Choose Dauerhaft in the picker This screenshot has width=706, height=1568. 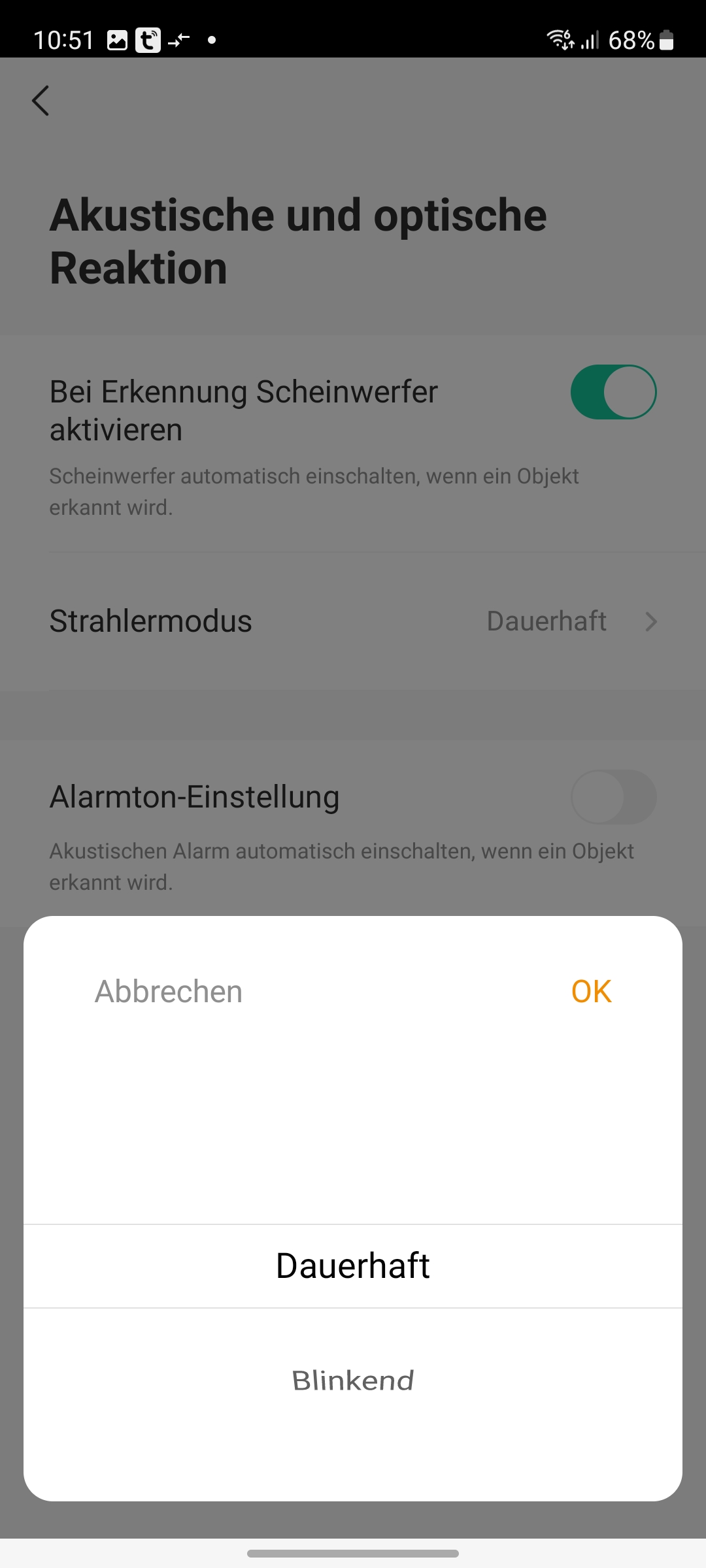click(353, 1266)
